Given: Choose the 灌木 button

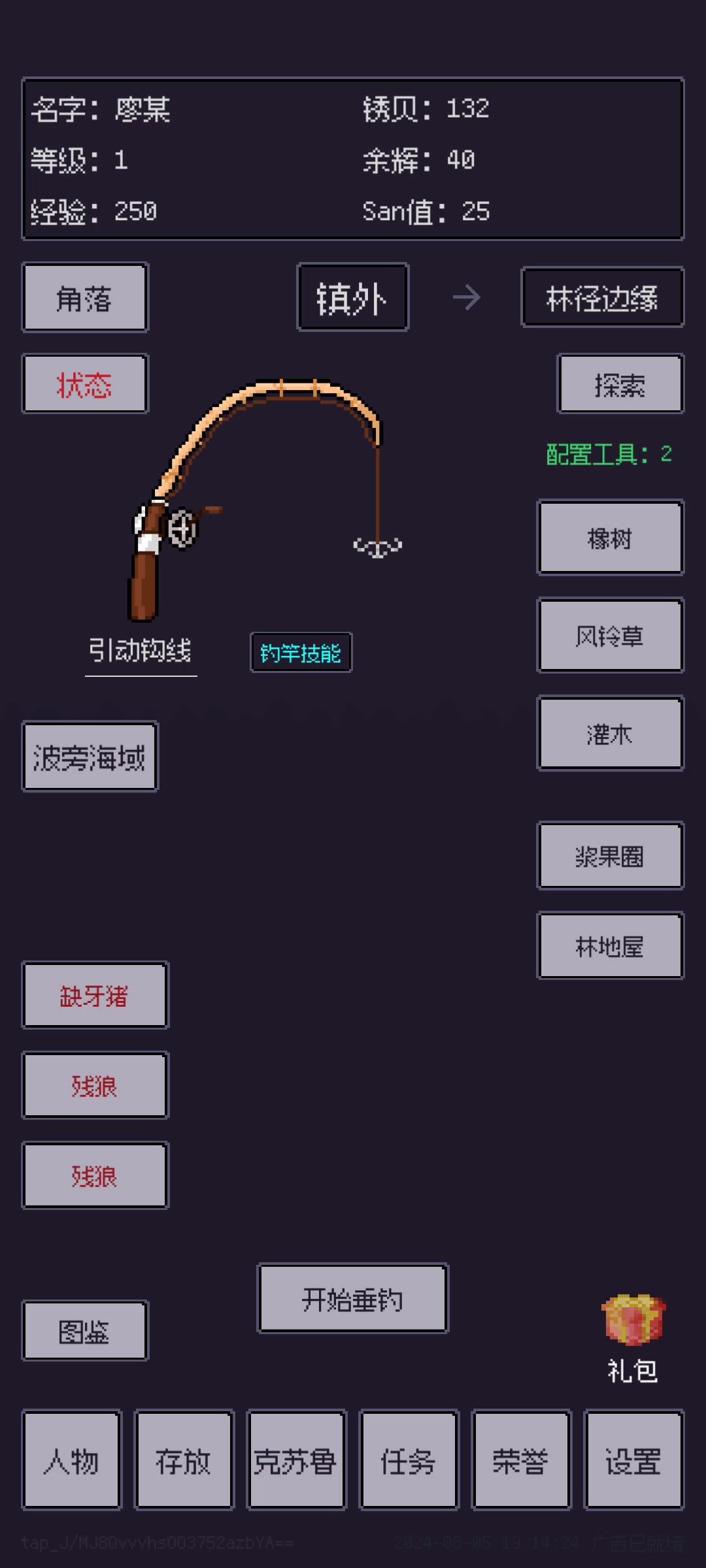Looking at the screenshot, I should click(610, 733).
